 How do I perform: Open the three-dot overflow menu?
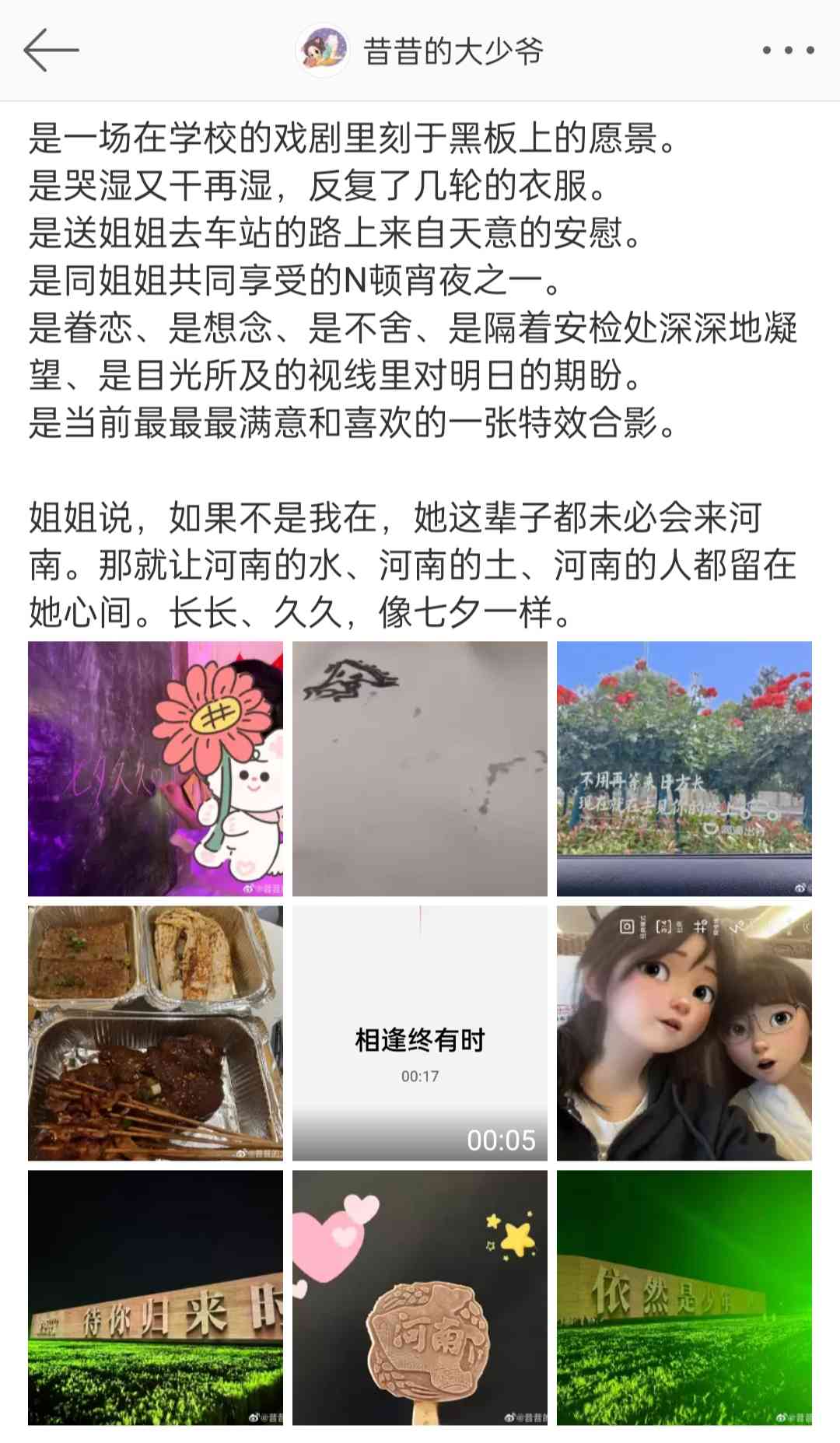tap(788, 51)
